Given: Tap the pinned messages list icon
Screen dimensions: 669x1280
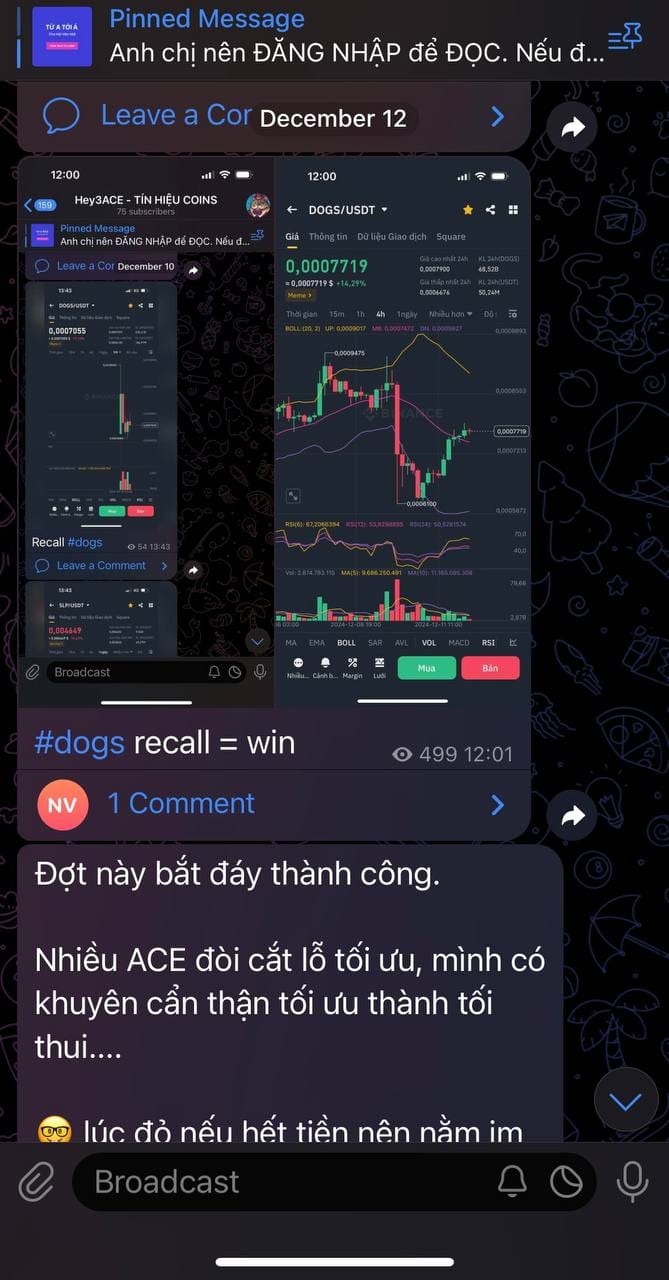Looking at the screenshot, I should coord(625,38).
